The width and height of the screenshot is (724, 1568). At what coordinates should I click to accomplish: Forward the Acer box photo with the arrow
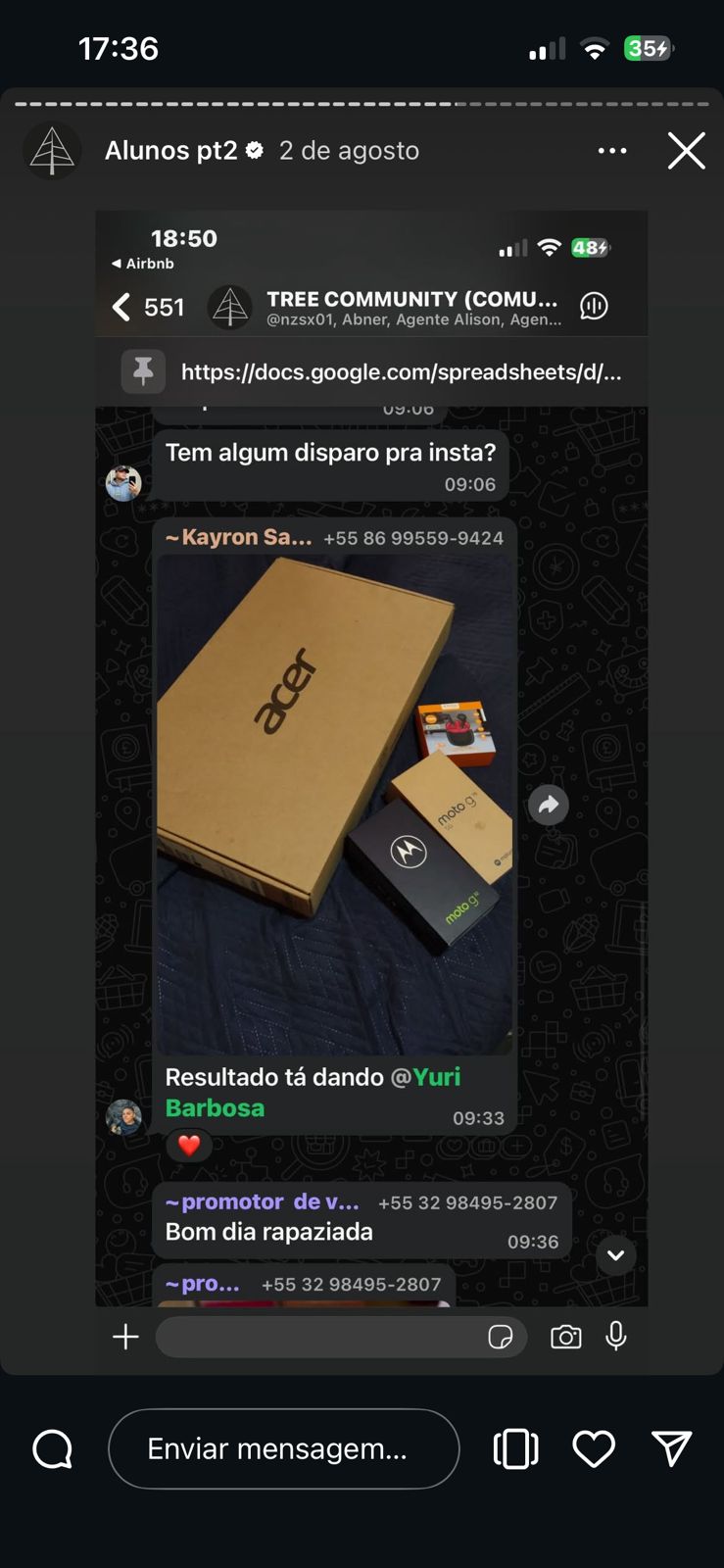(549, 805)
